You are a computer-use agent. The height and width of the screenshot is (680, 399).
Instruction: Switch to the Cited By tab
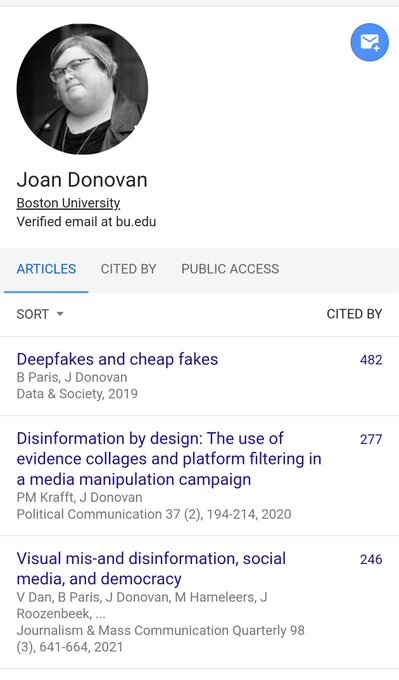128,269
